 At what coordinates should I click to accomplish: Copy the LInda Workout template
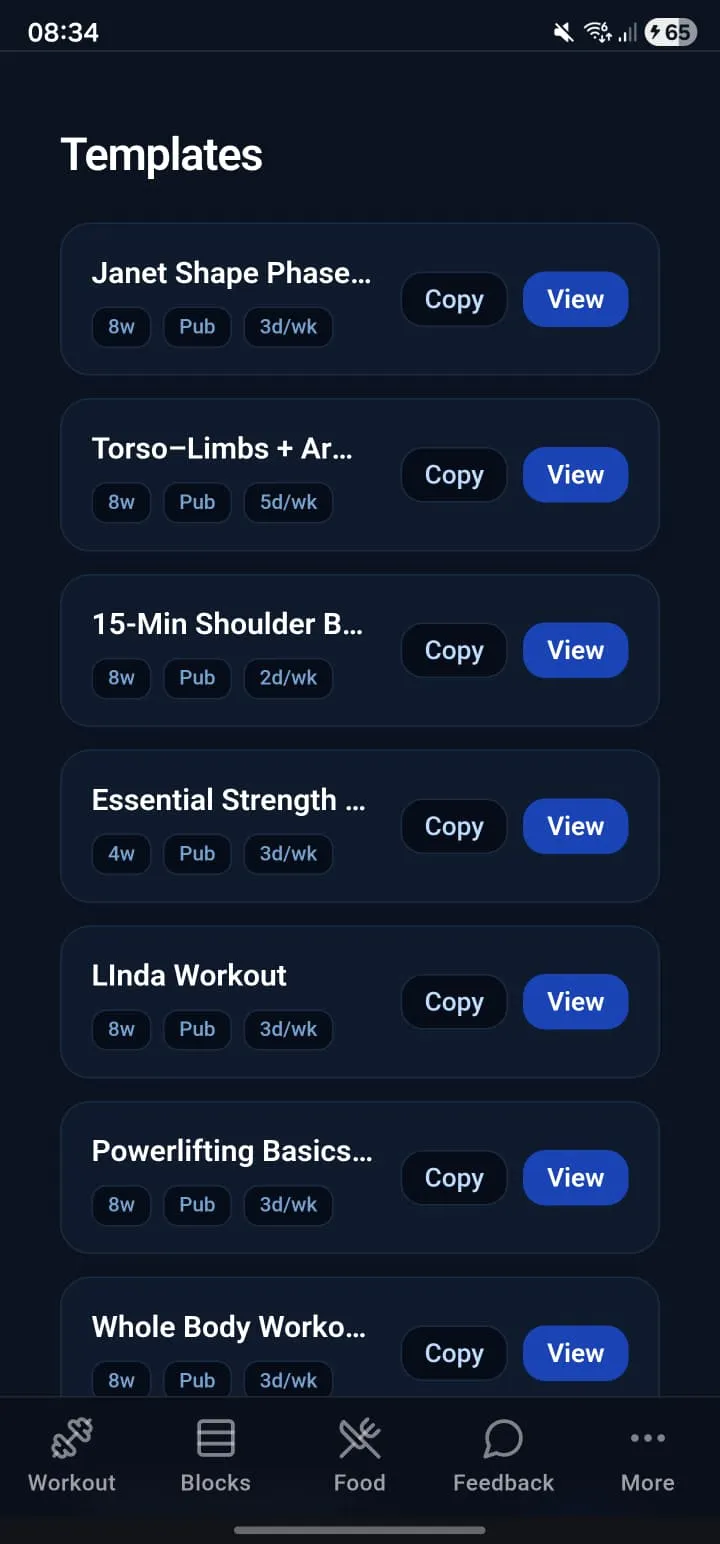coord(454,1002)
